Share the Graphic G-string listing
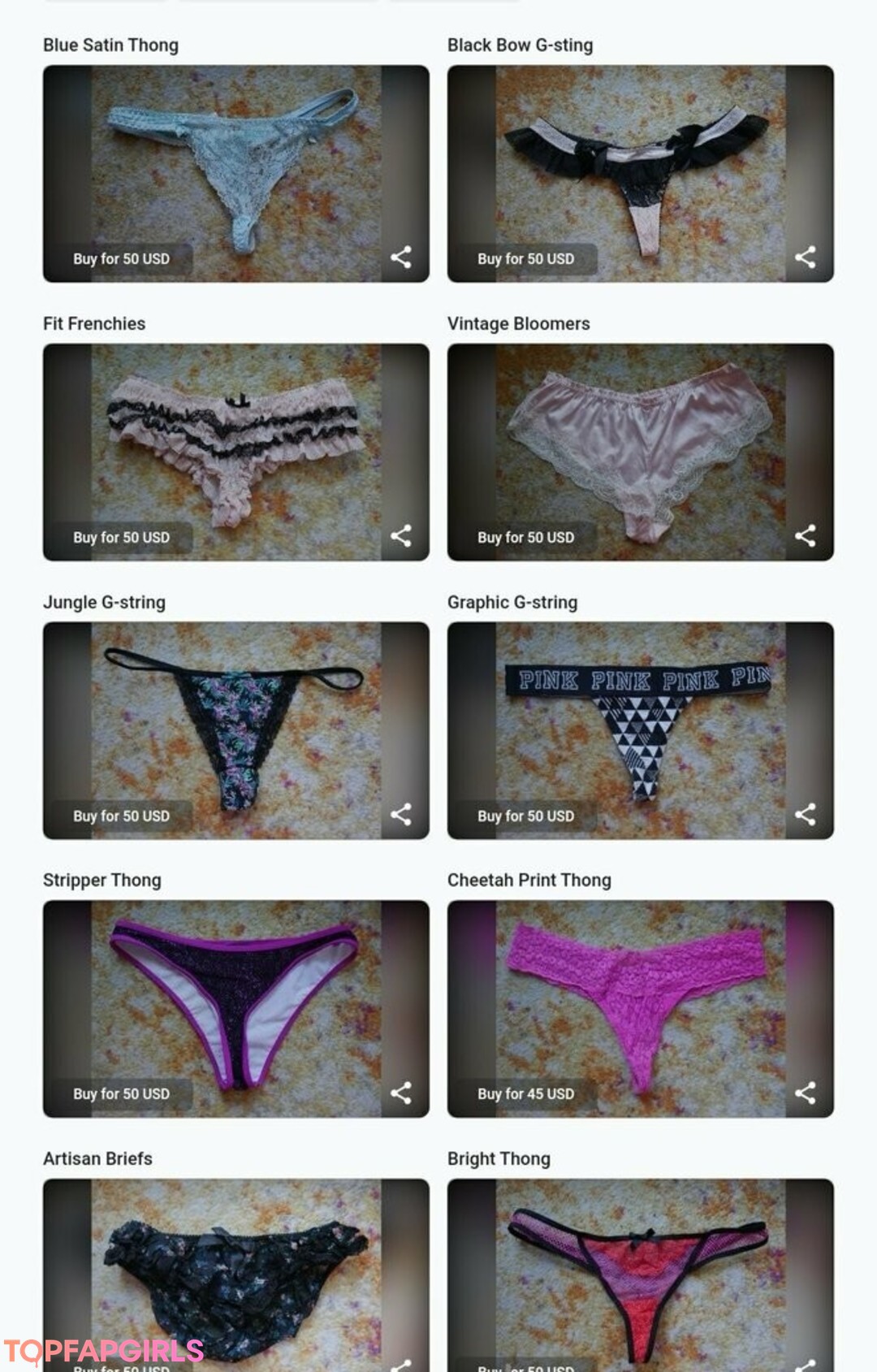 [806, 815]
